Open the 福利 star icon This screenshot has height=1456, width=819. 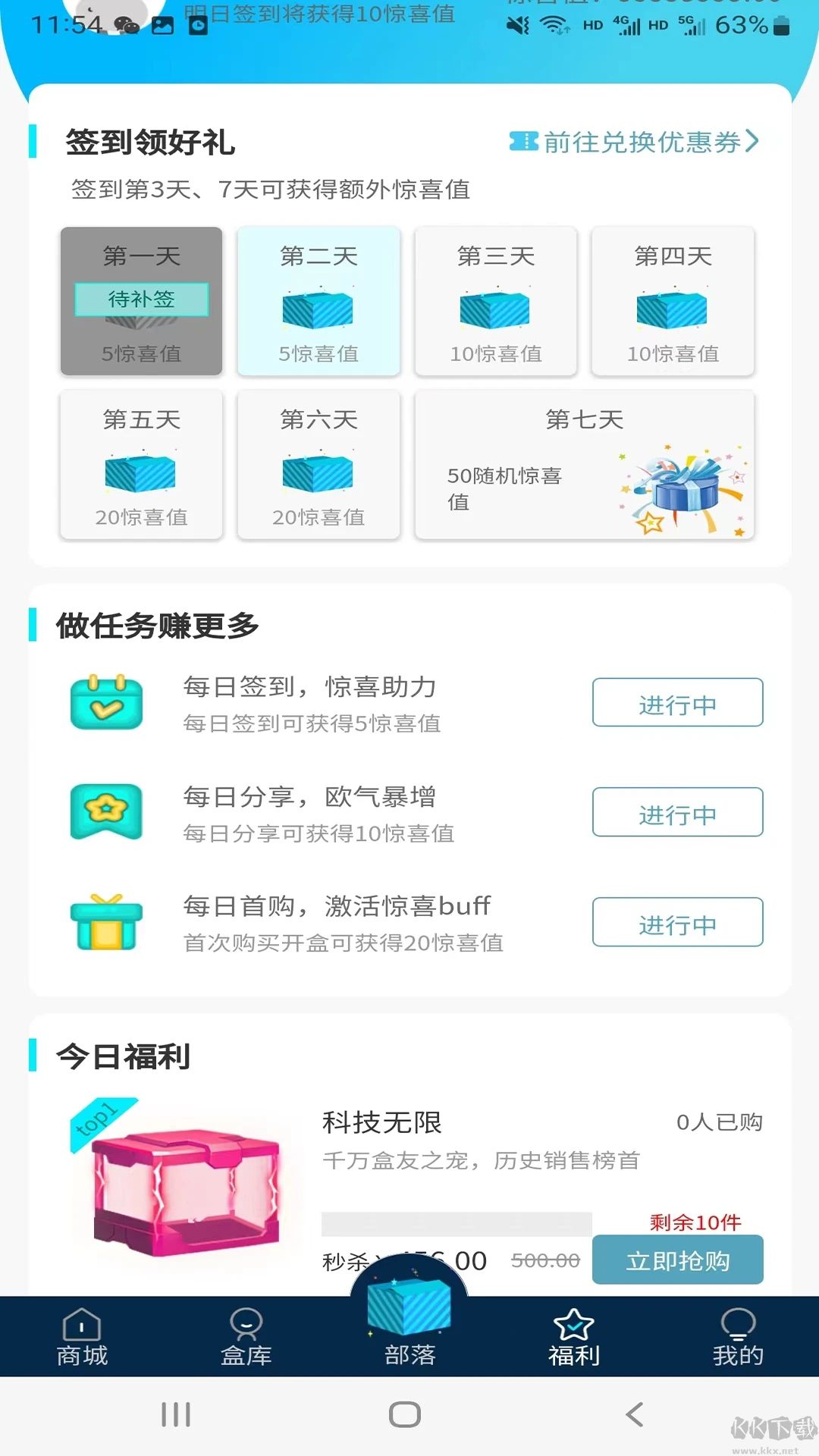point(574,1323)
